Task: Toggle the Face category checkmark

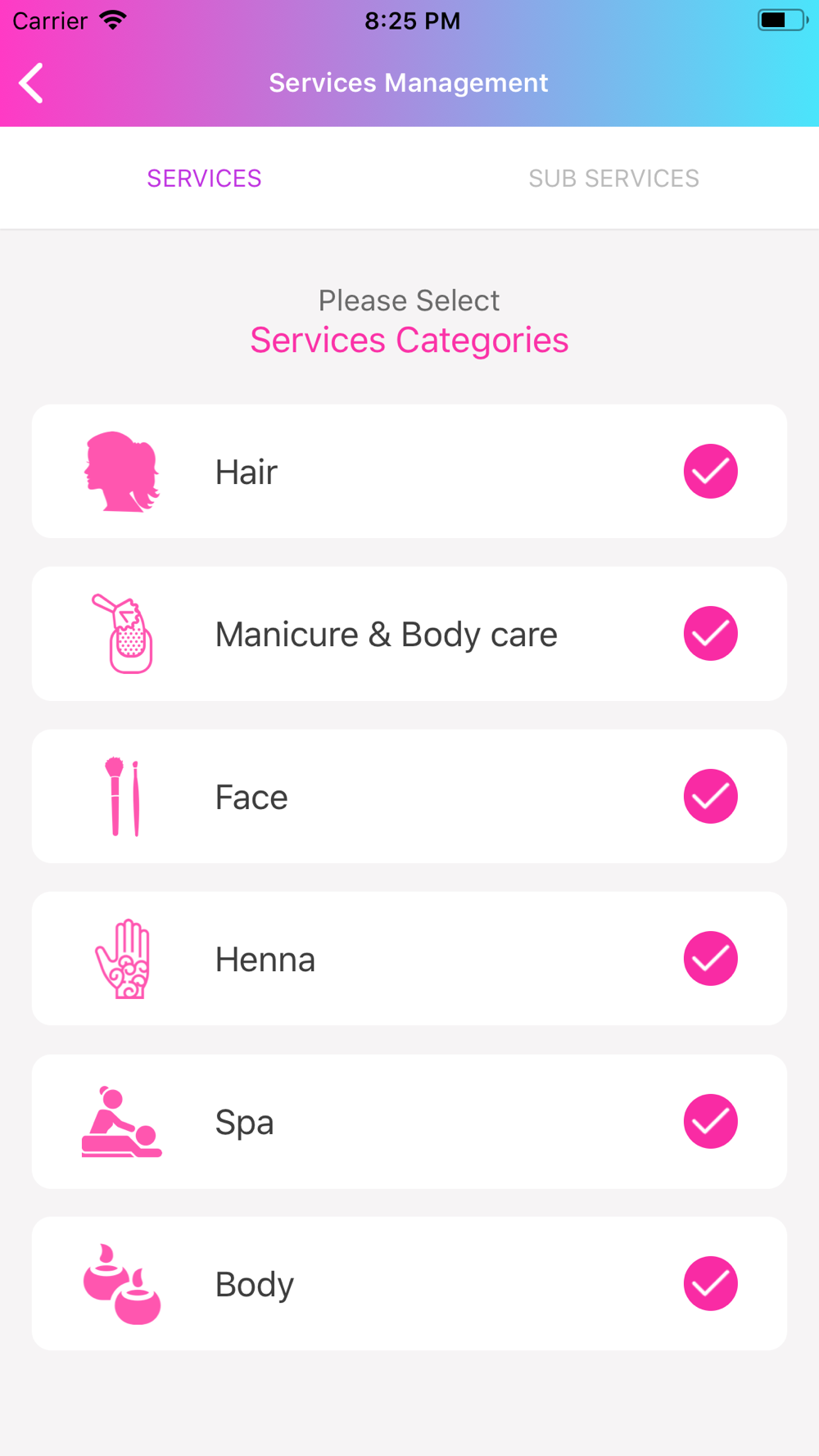Action: 710,796
